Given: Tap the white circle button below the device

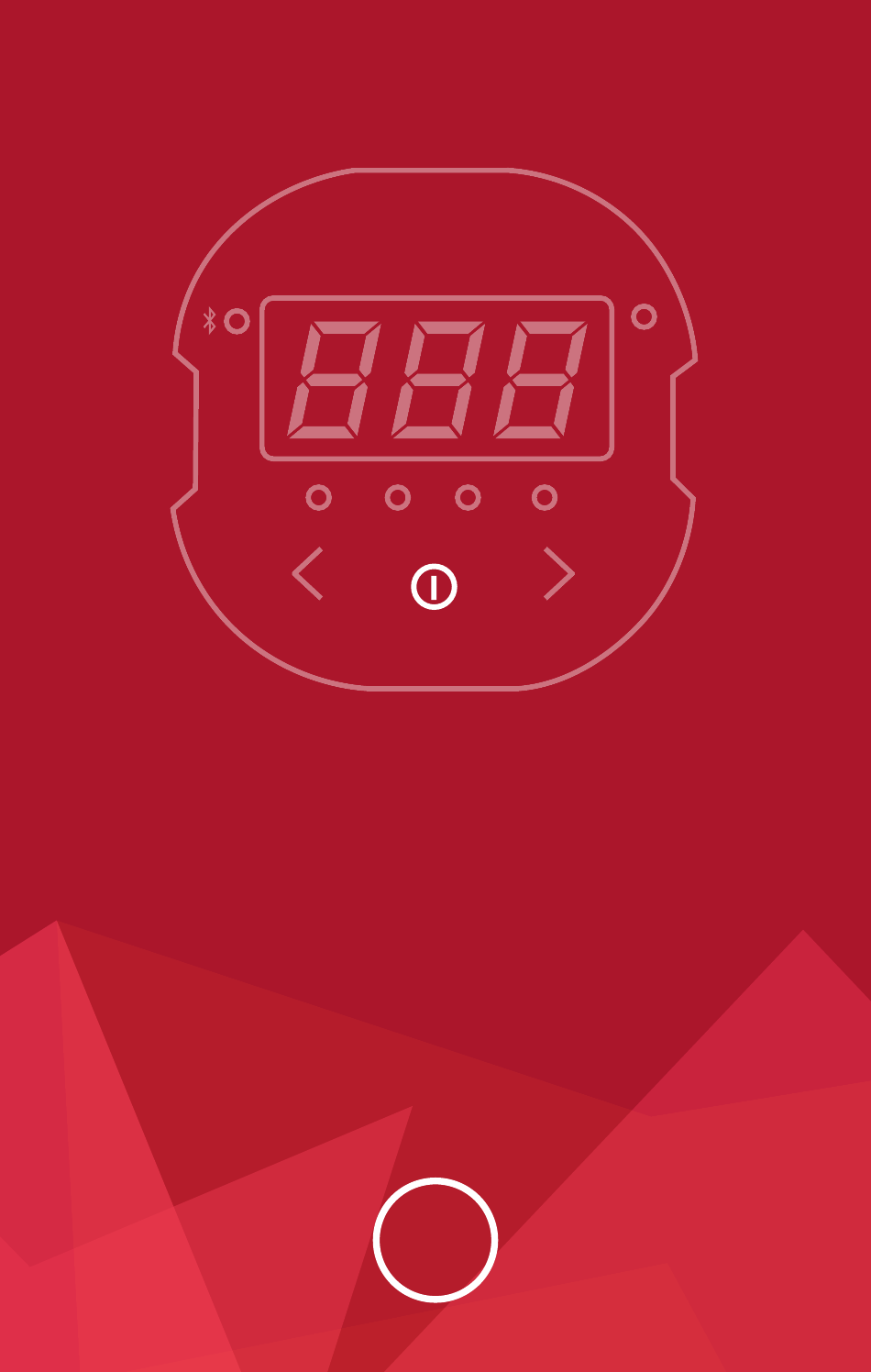Looking at the screenshot, I should point(435,1239).
